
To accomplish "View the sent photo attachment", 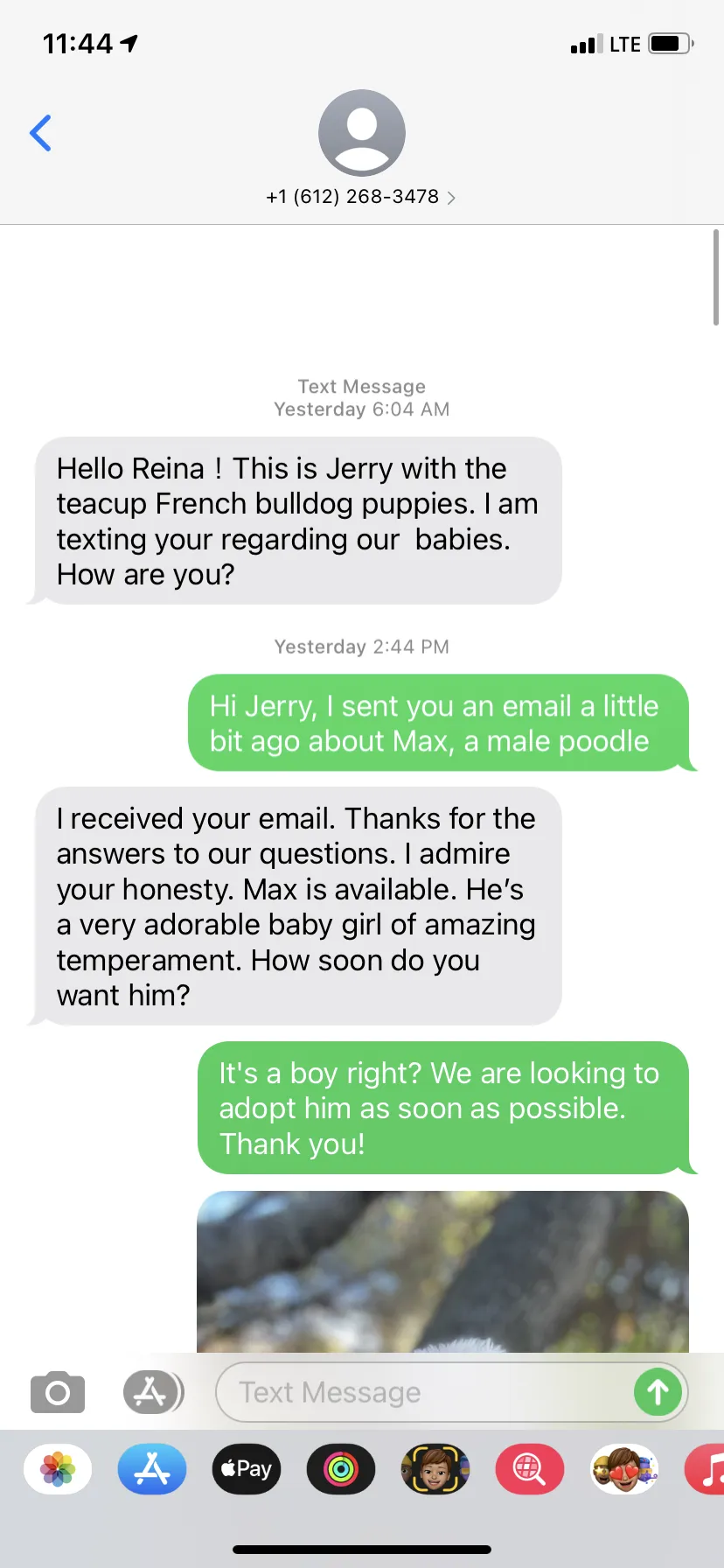I will coord(442,1271).
